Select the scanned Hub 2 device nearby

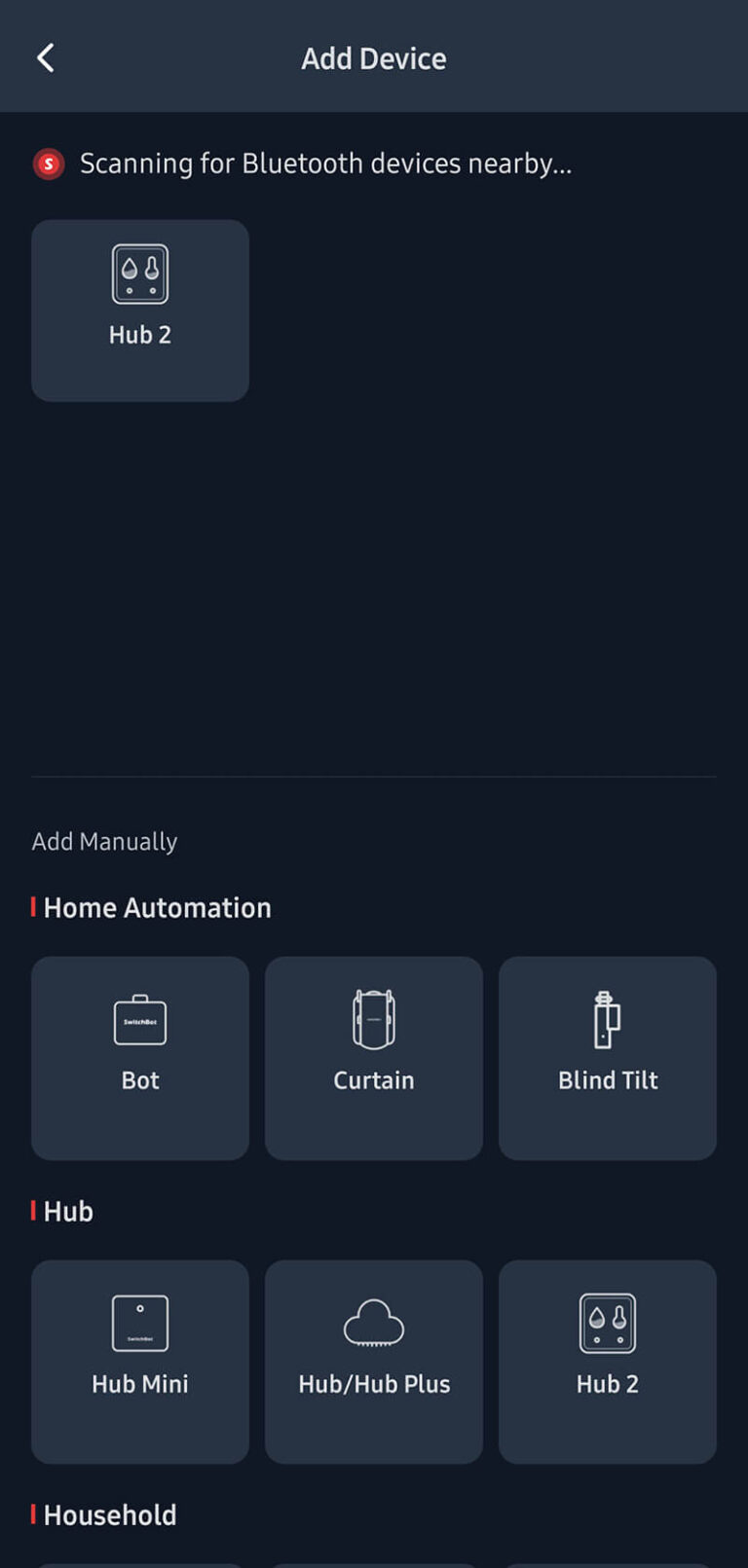point(140,310)
